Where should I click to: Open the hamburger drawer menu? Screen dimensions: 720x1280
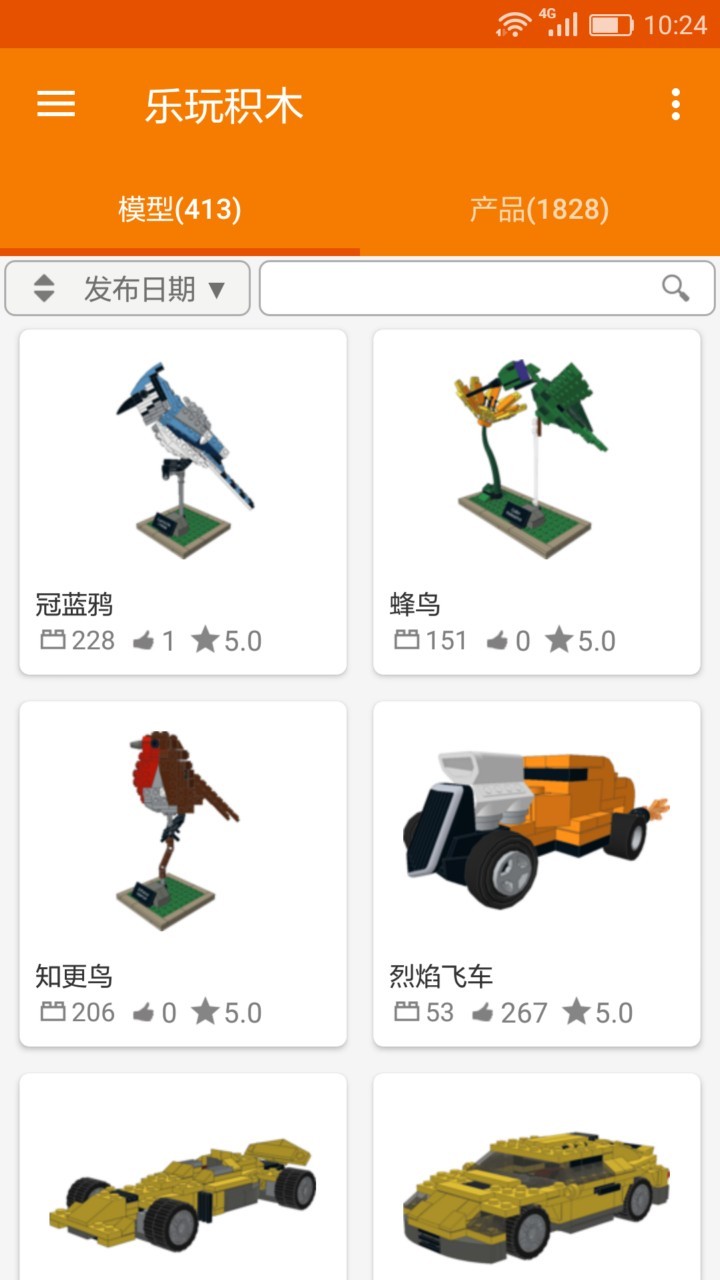pyautogui.click(x=56, y=104)
